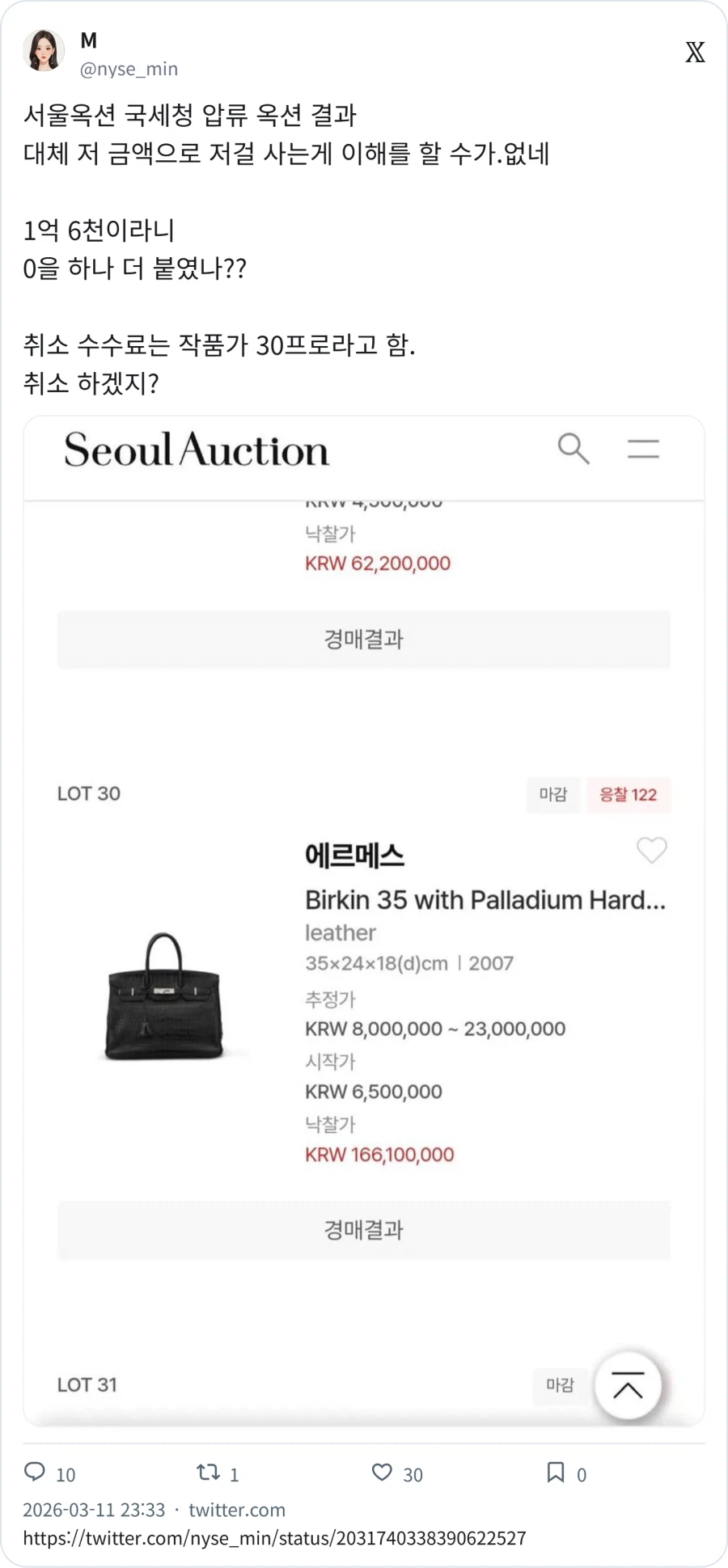Bookmark the tweet with the flag icon
728x1568 pixels.
pyautogui.click(x=555, y=1472)
